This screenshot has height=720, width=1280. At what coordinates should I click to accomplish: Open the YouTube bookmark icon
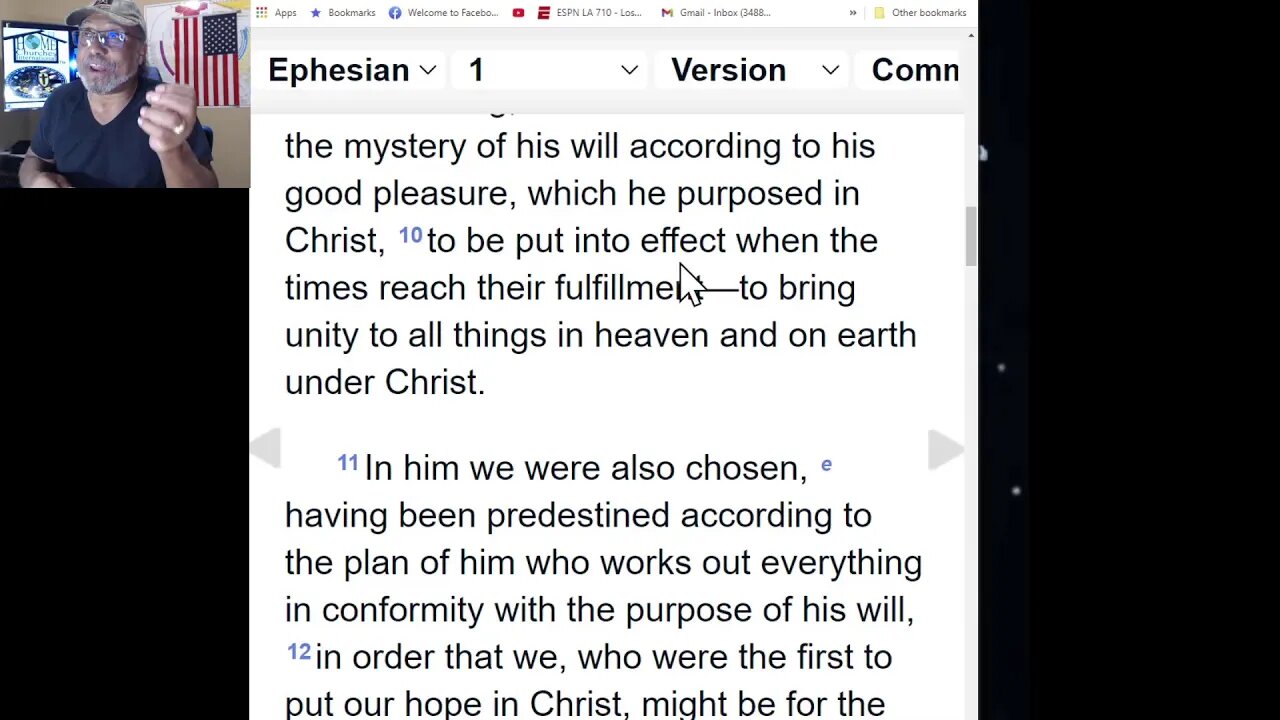518,13
